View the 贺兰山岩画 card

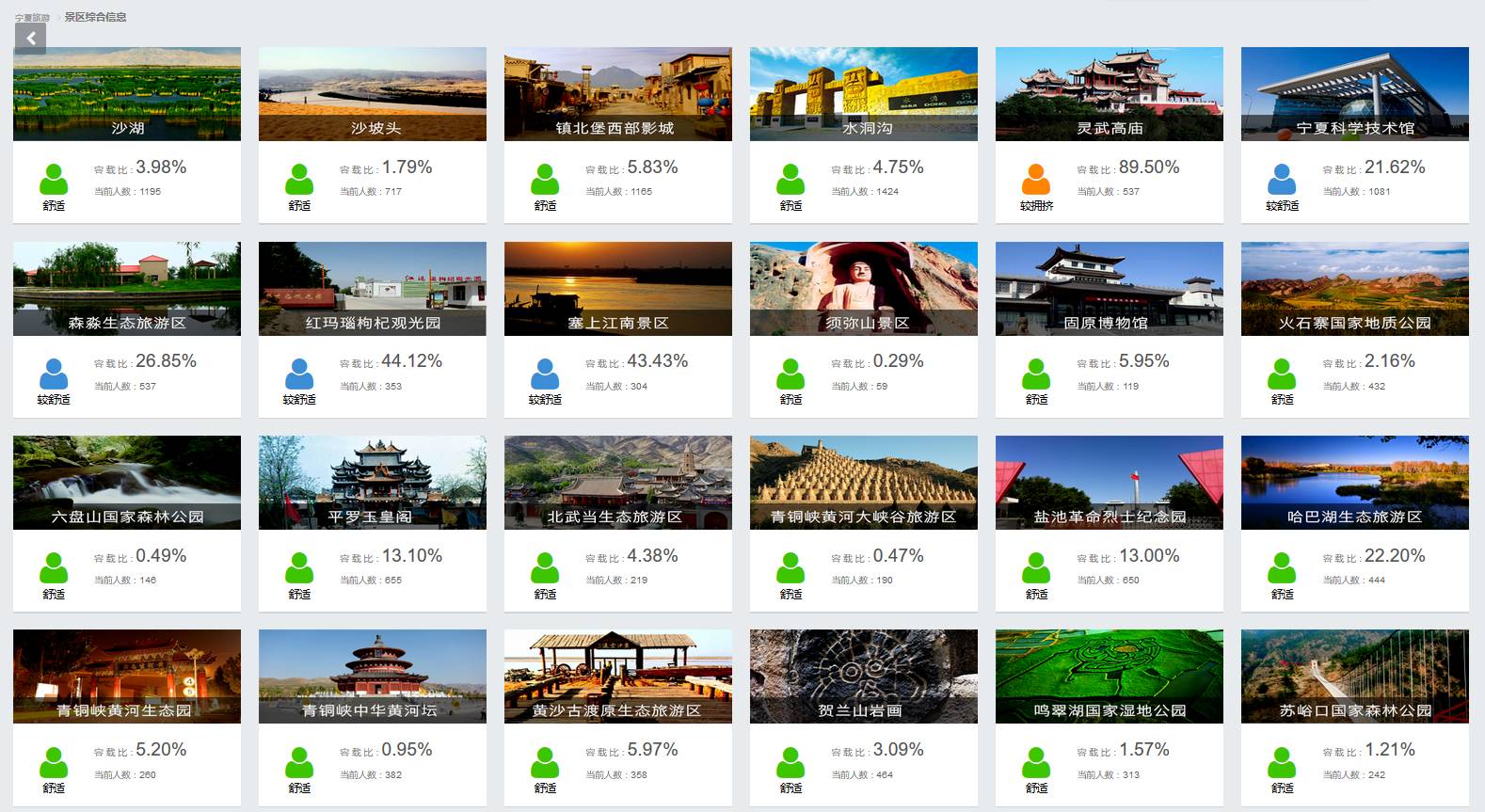(x=864, y=677)
